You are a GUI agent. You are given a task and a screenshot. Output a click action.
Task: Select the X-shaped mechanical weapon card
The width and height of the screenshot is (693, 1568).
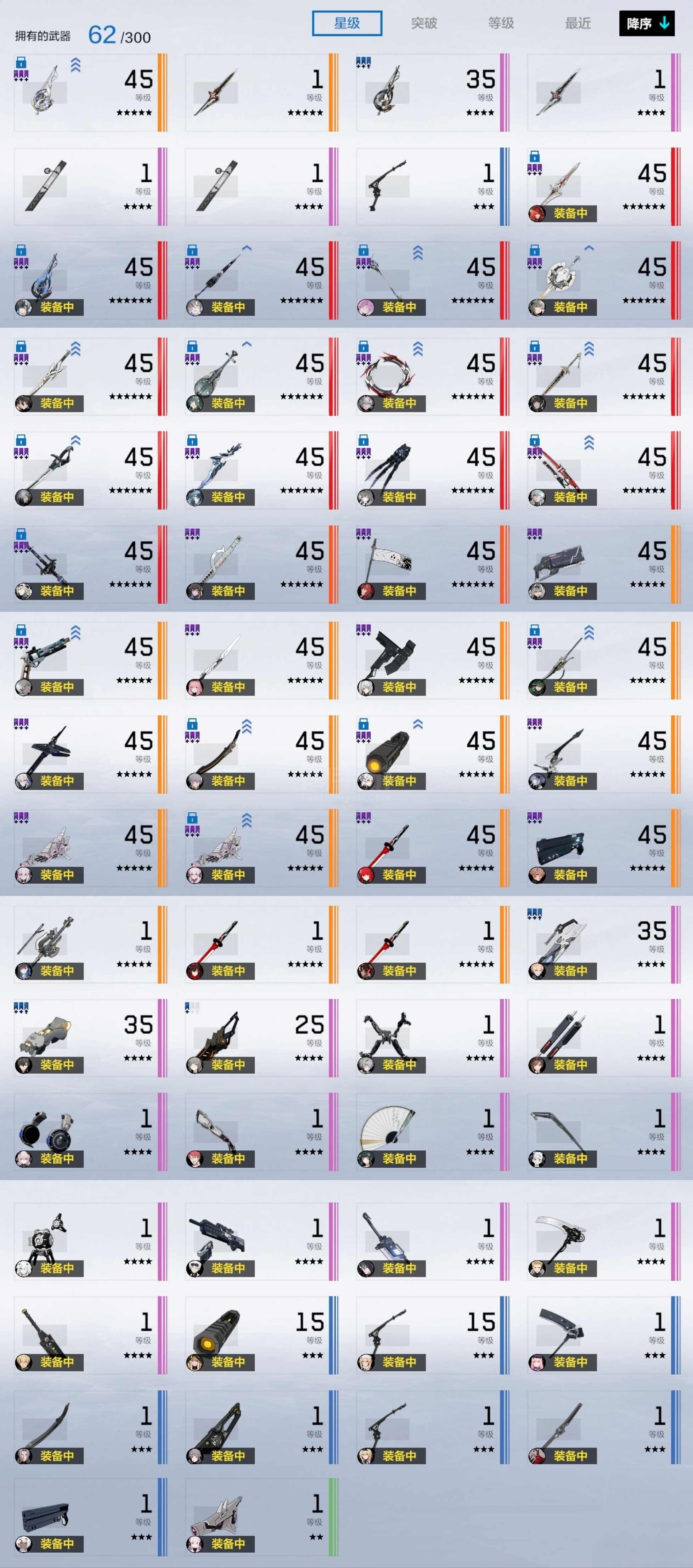click(433, 1038)
